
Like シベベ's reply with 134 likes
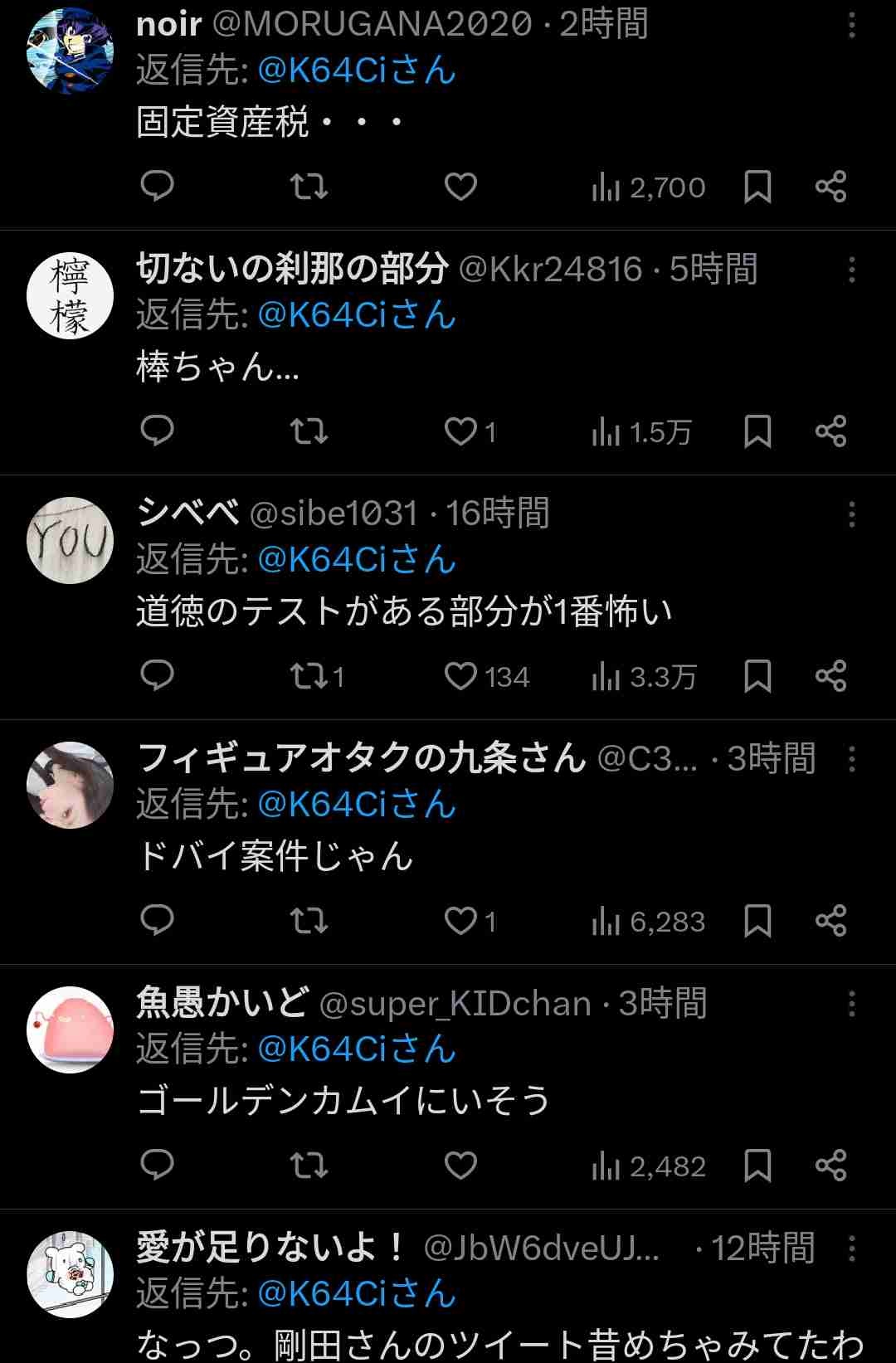pos(461,676)
